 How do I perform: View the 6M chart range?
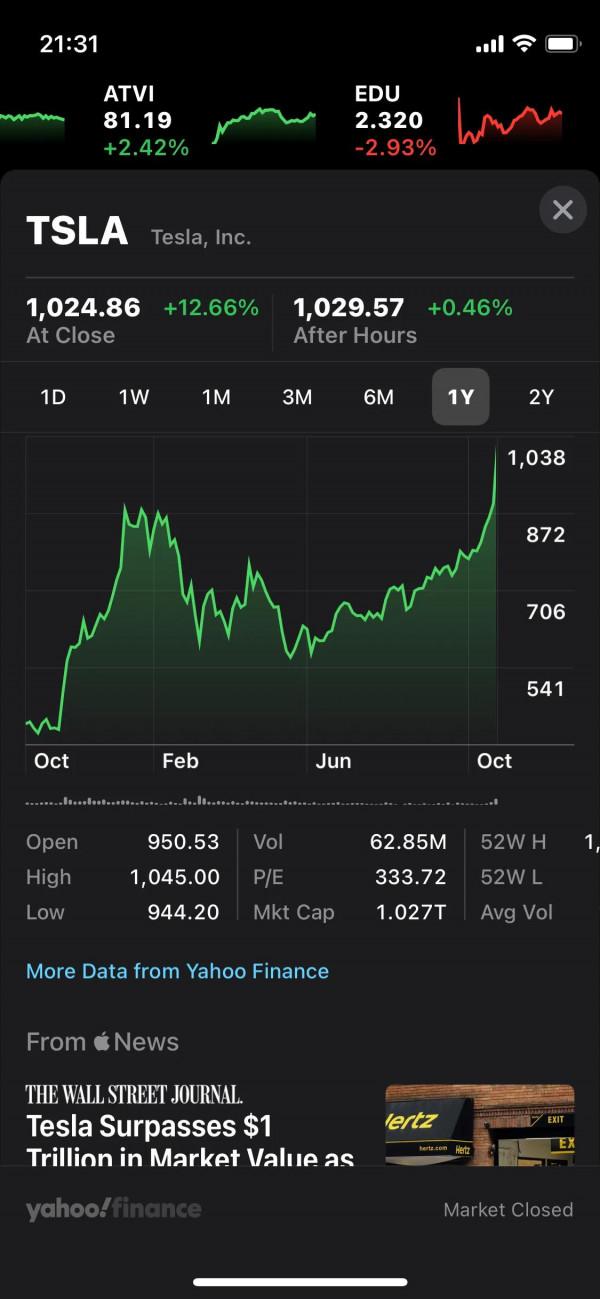[x=378, y=397]
